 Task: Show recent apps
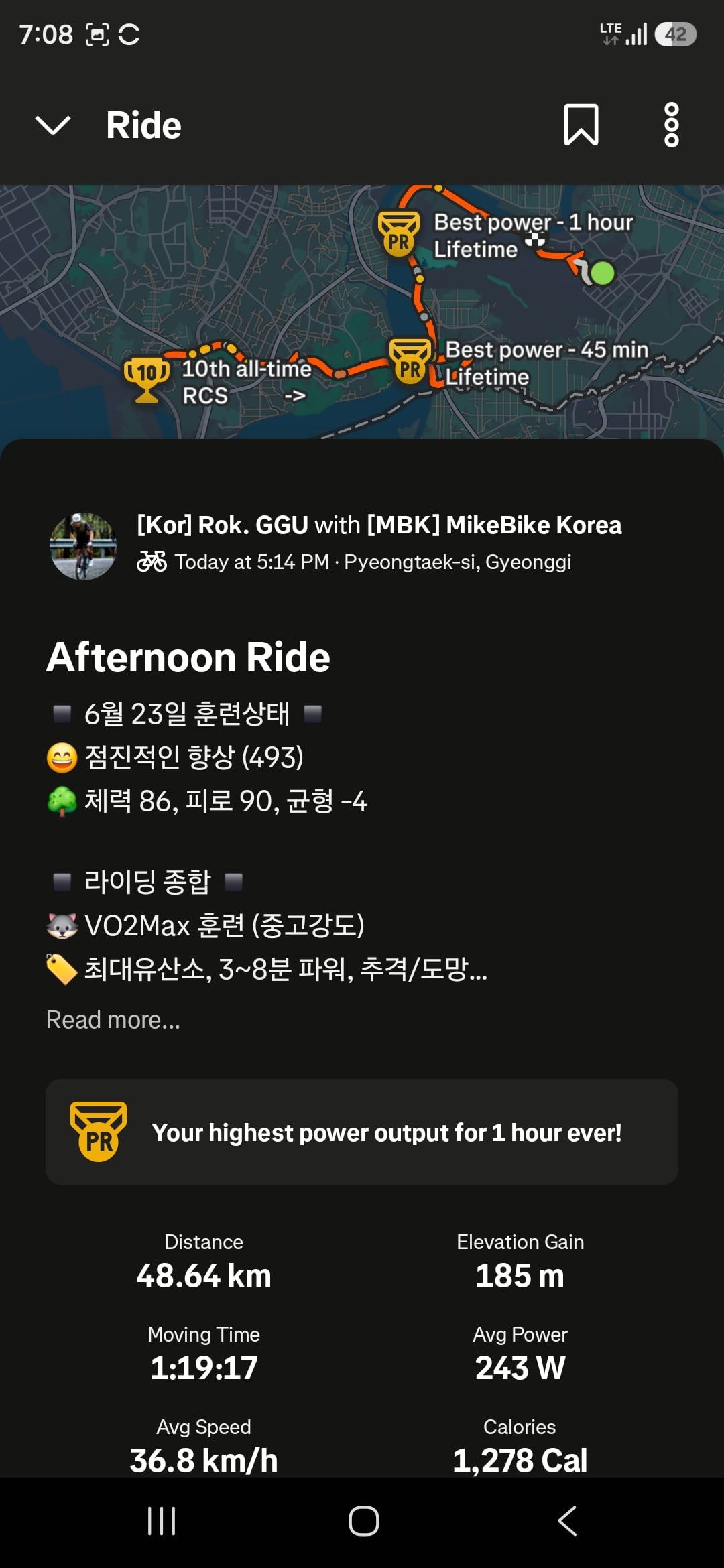pyautogui.click(x=162, y=1521)
